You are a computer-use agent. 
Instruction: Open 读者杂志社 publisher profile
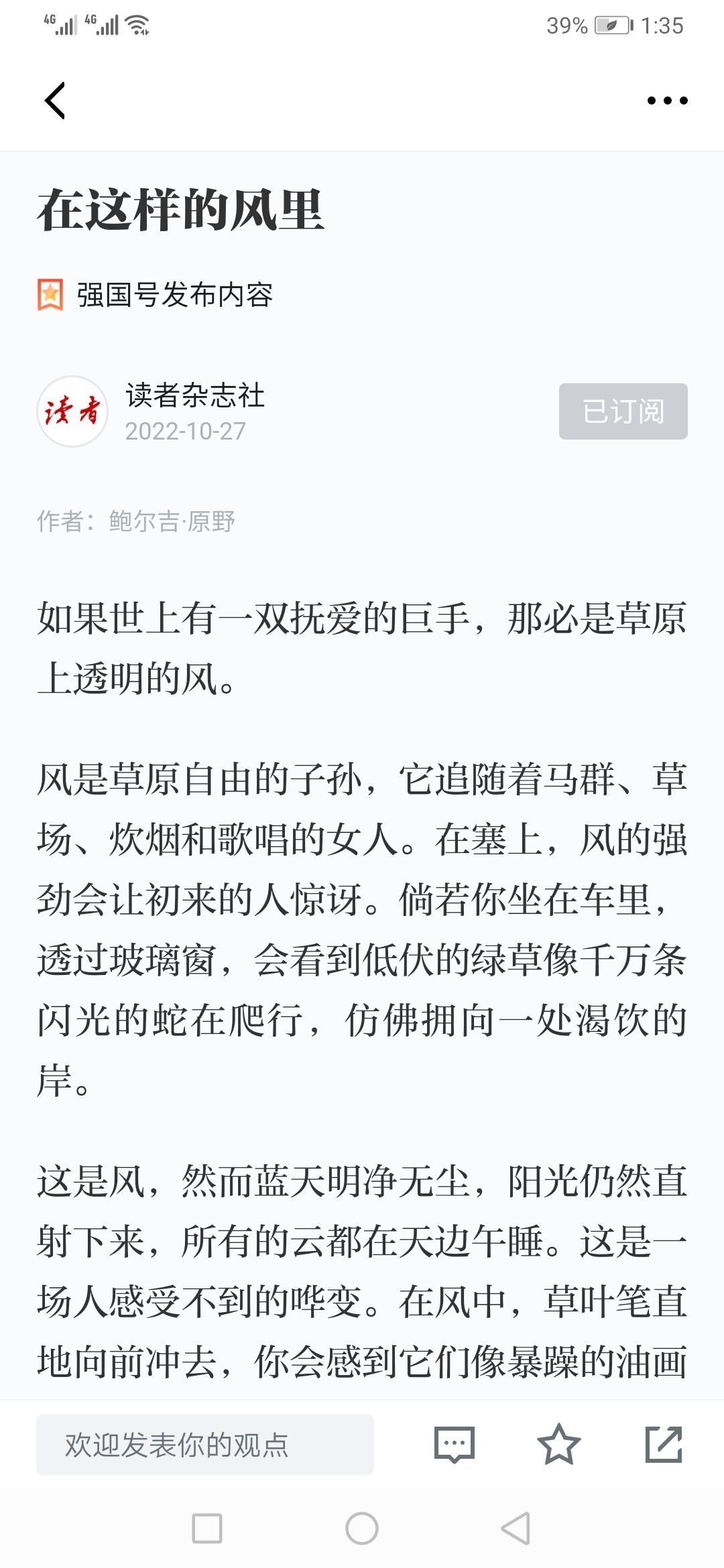coord(194,395)
